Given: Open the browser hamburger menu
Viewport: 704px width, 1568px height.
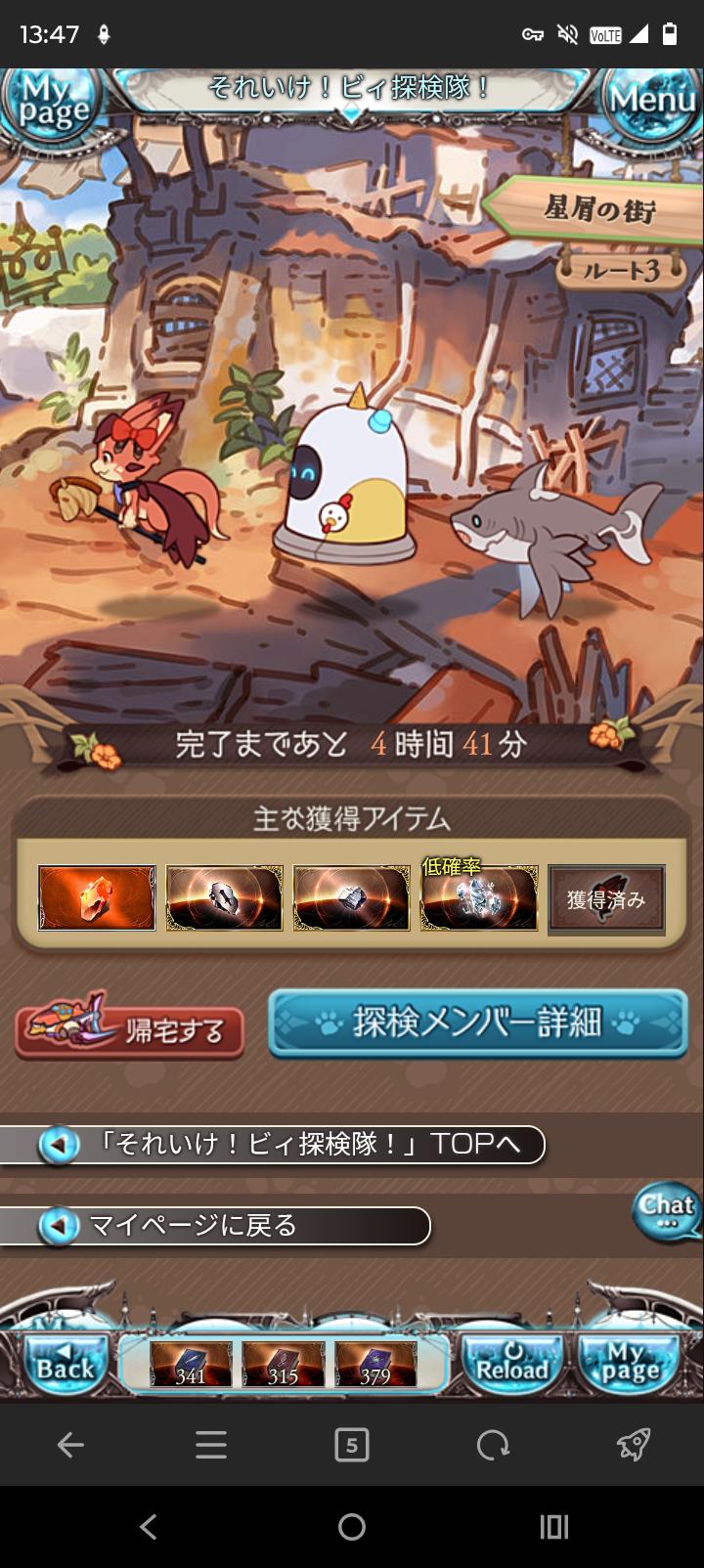Looking at the screenshot, I should coord(210,1444).
